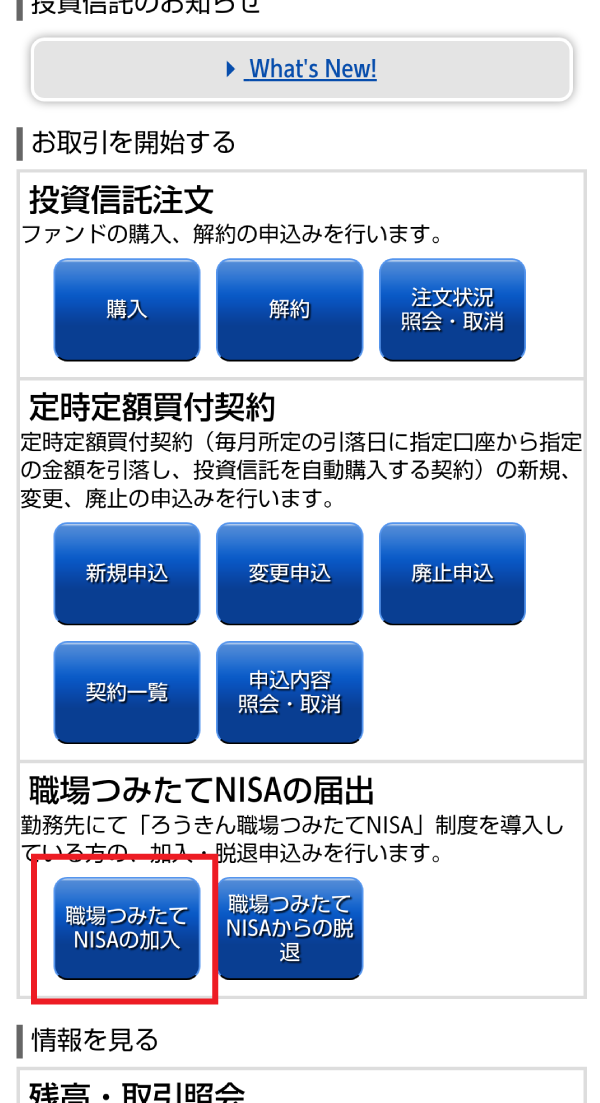
Task: Open the 契約一覧 button
Action: click(127, 692)
